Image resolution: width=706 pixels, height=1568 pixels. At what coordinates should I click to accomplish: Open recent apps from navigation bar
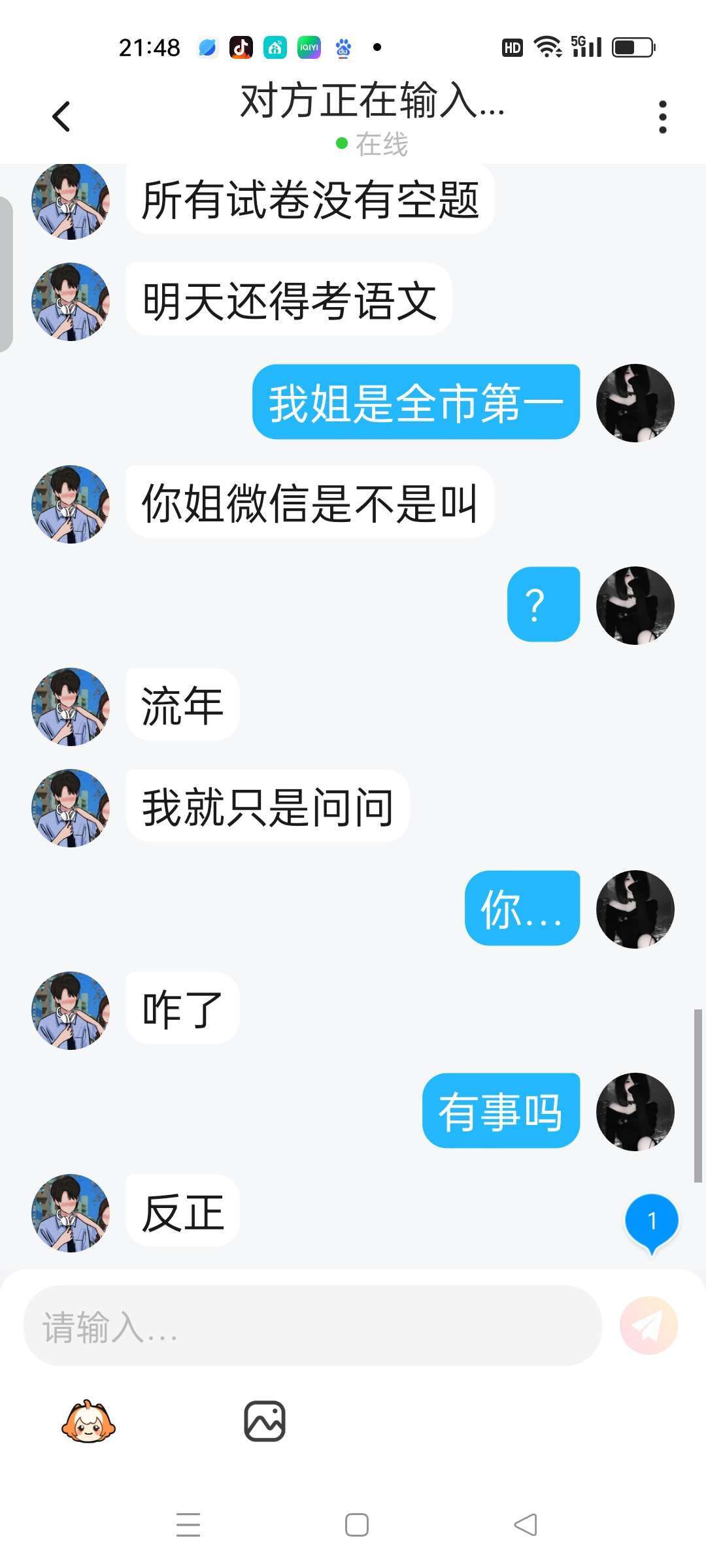pos(188,1525)
